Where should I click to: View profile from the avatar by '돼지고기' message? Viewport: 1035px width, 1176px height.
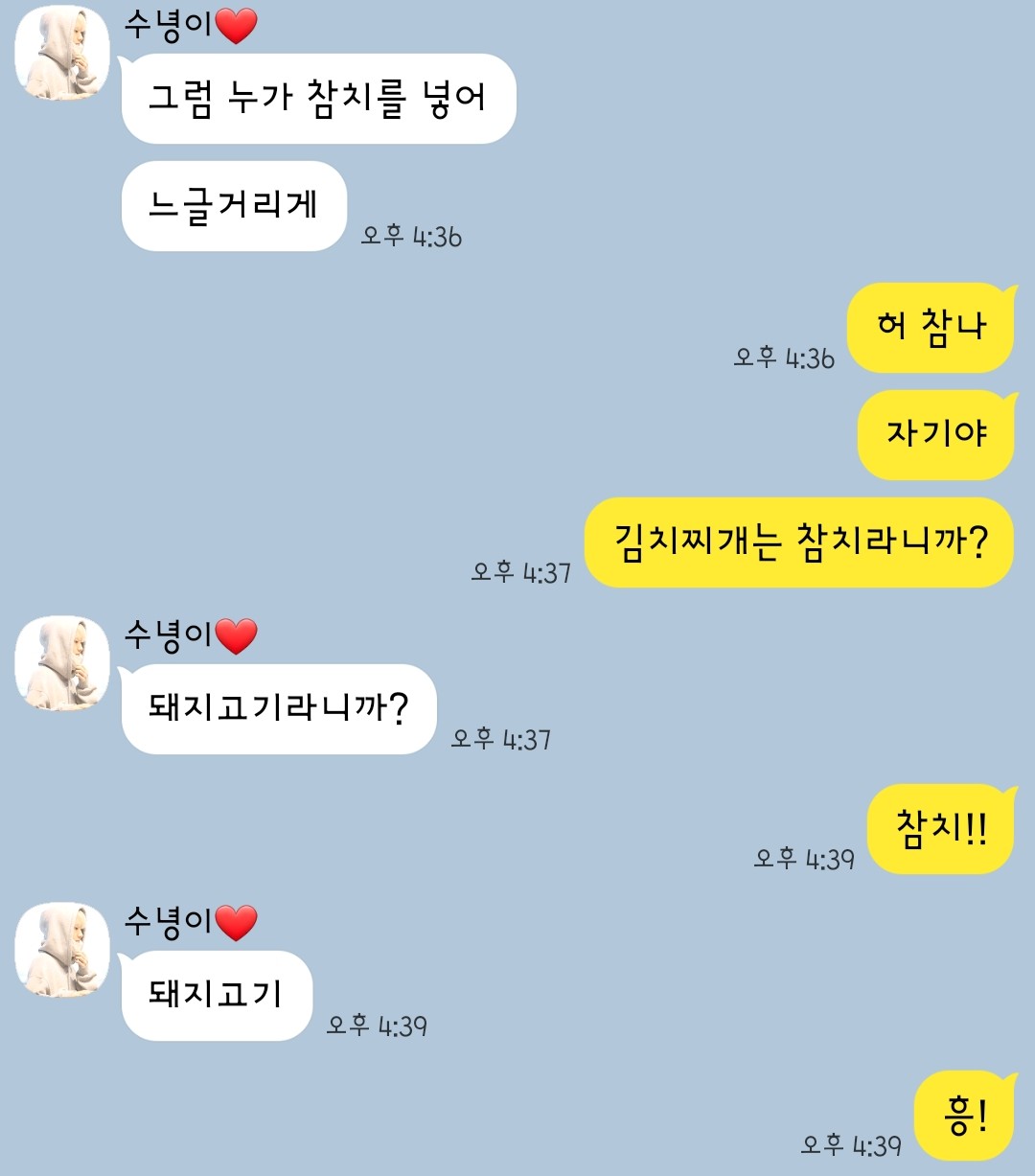(x=62, y=950)
